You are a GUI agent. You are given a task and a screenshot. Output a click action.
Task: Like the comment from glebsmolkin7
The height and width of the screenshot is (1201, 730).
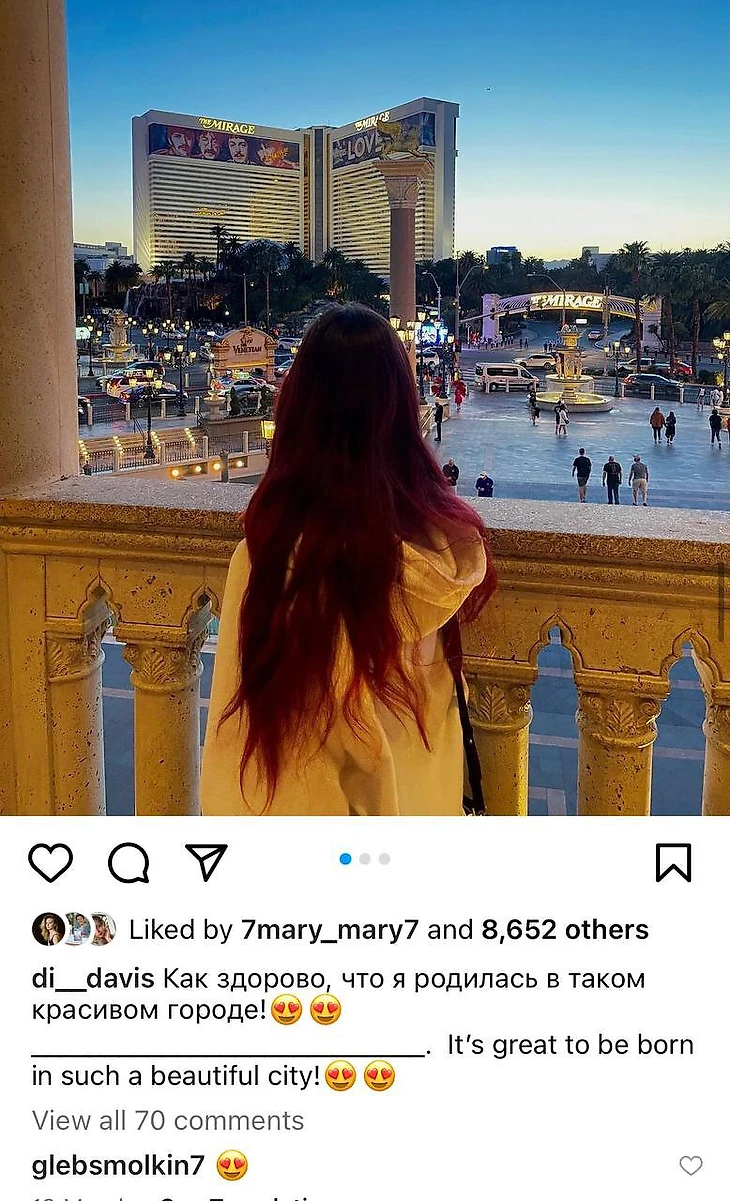point(691,1165)
